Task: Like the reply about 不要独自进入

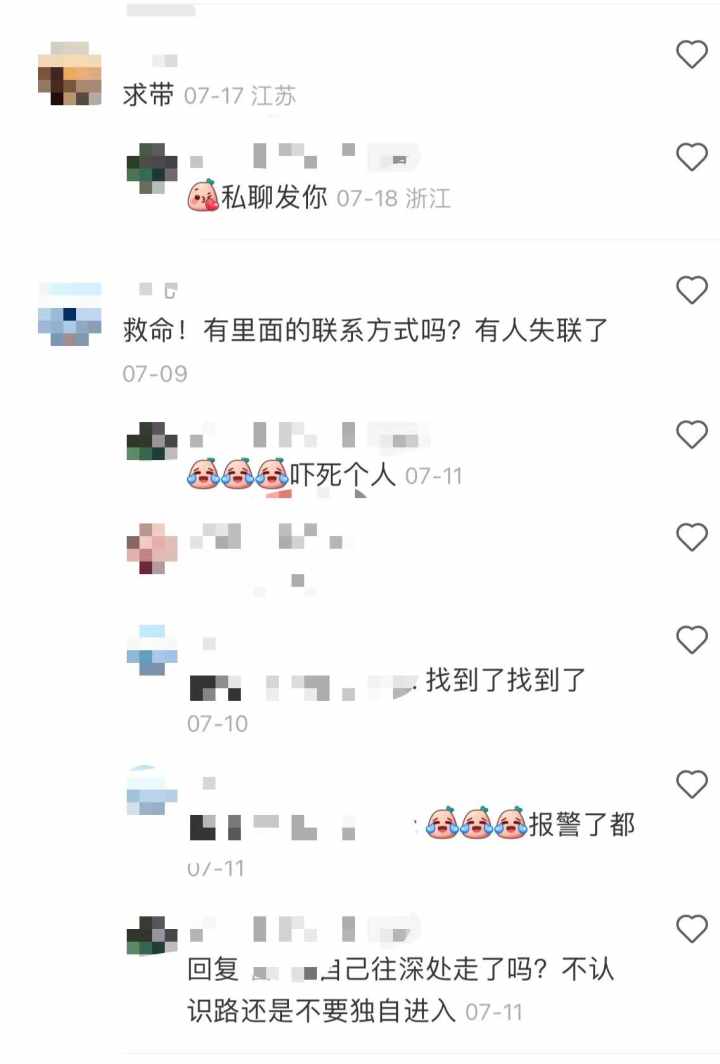Action: click(692, 929)
